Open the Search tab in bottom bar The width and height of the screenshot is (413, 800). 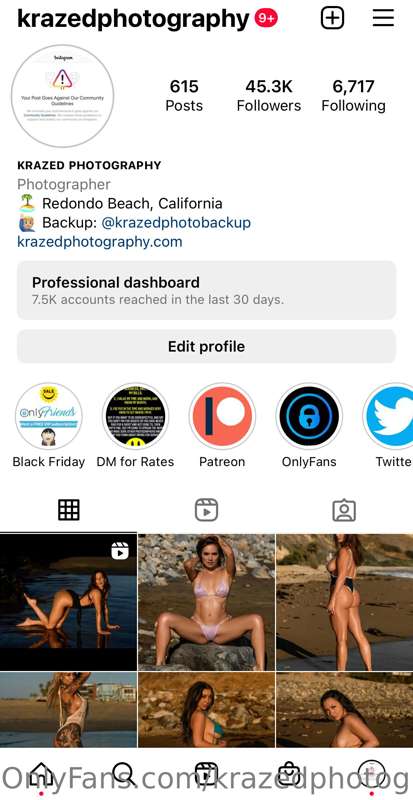[124, 773]
